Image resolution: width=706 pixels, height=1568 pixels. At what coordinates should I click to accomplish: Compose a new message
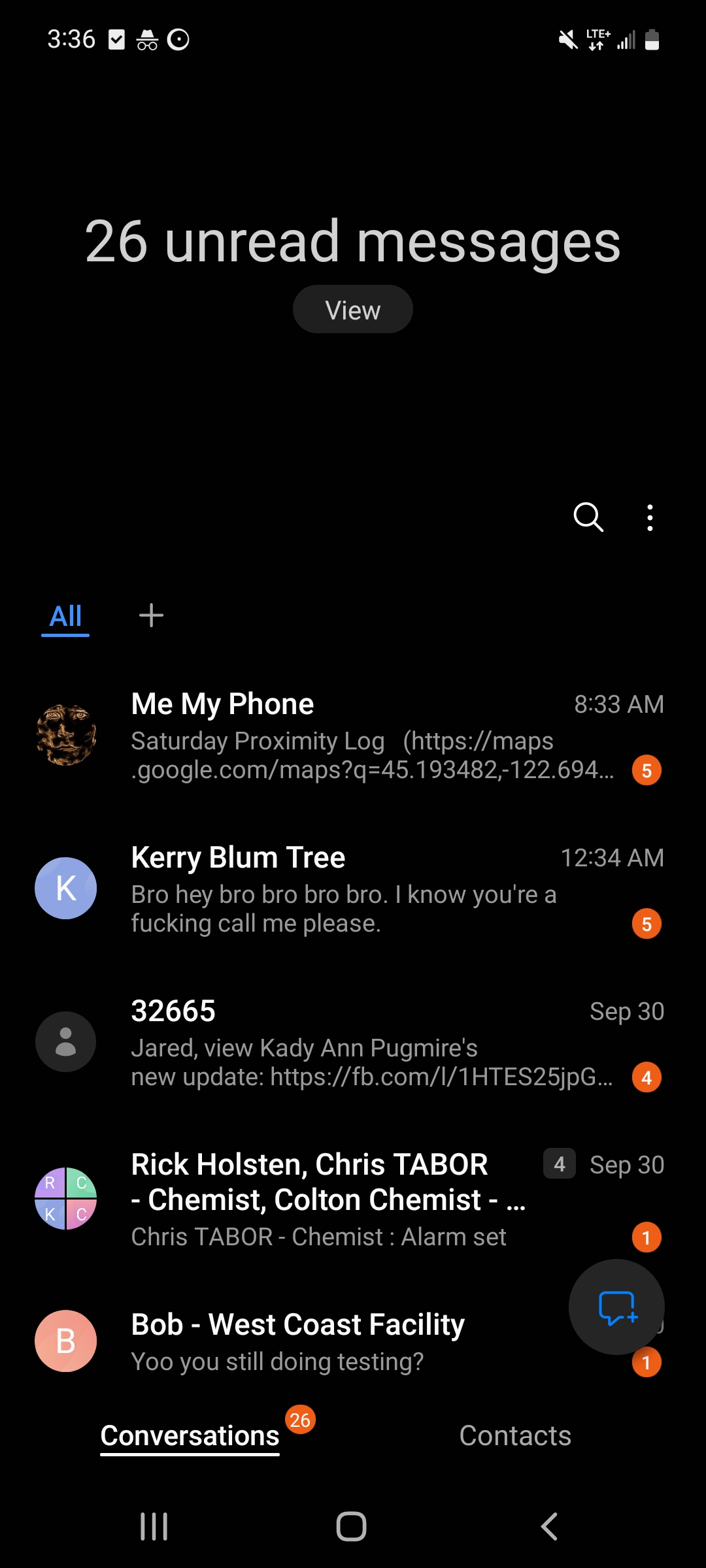click(616, 1307)
